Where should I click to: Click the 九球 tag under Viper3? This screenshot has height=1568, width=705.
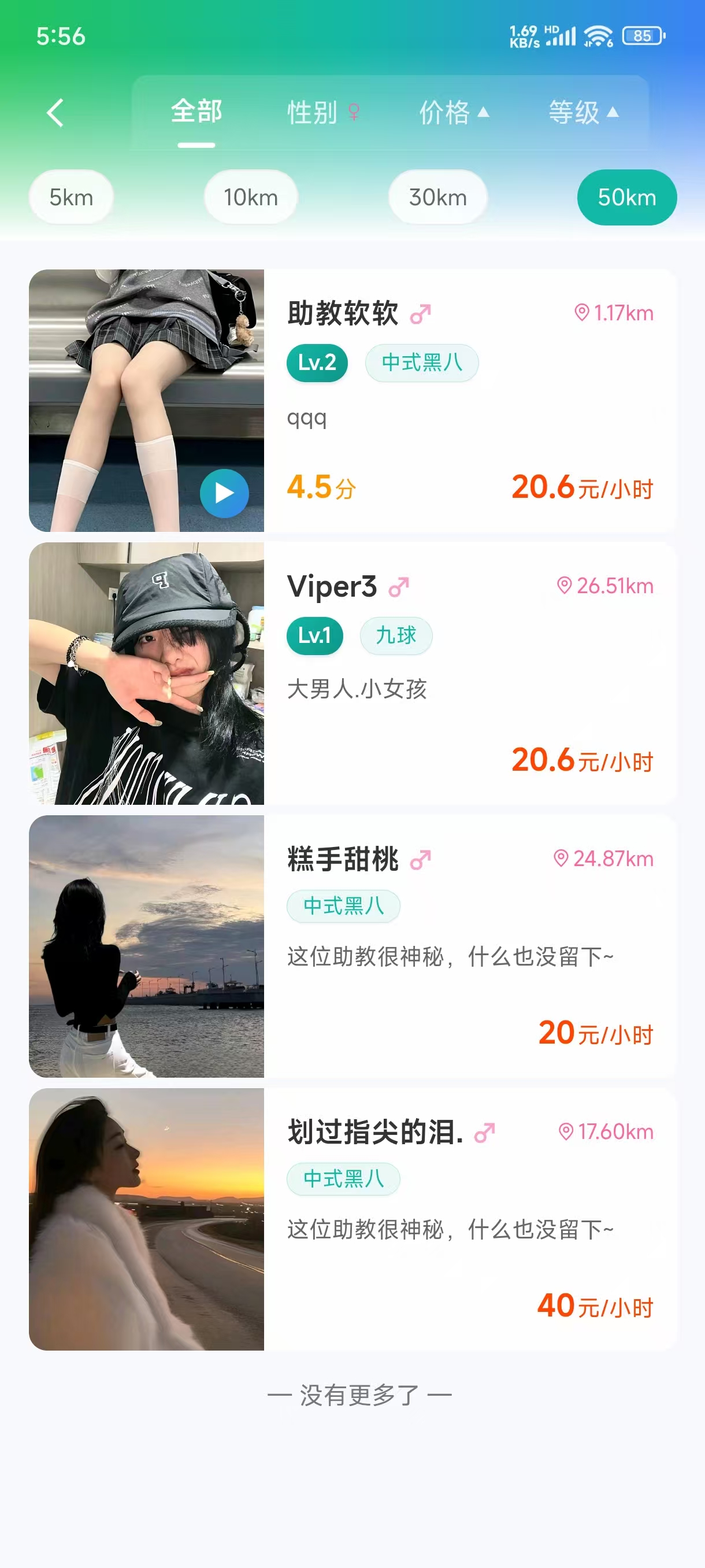[396, 635]
